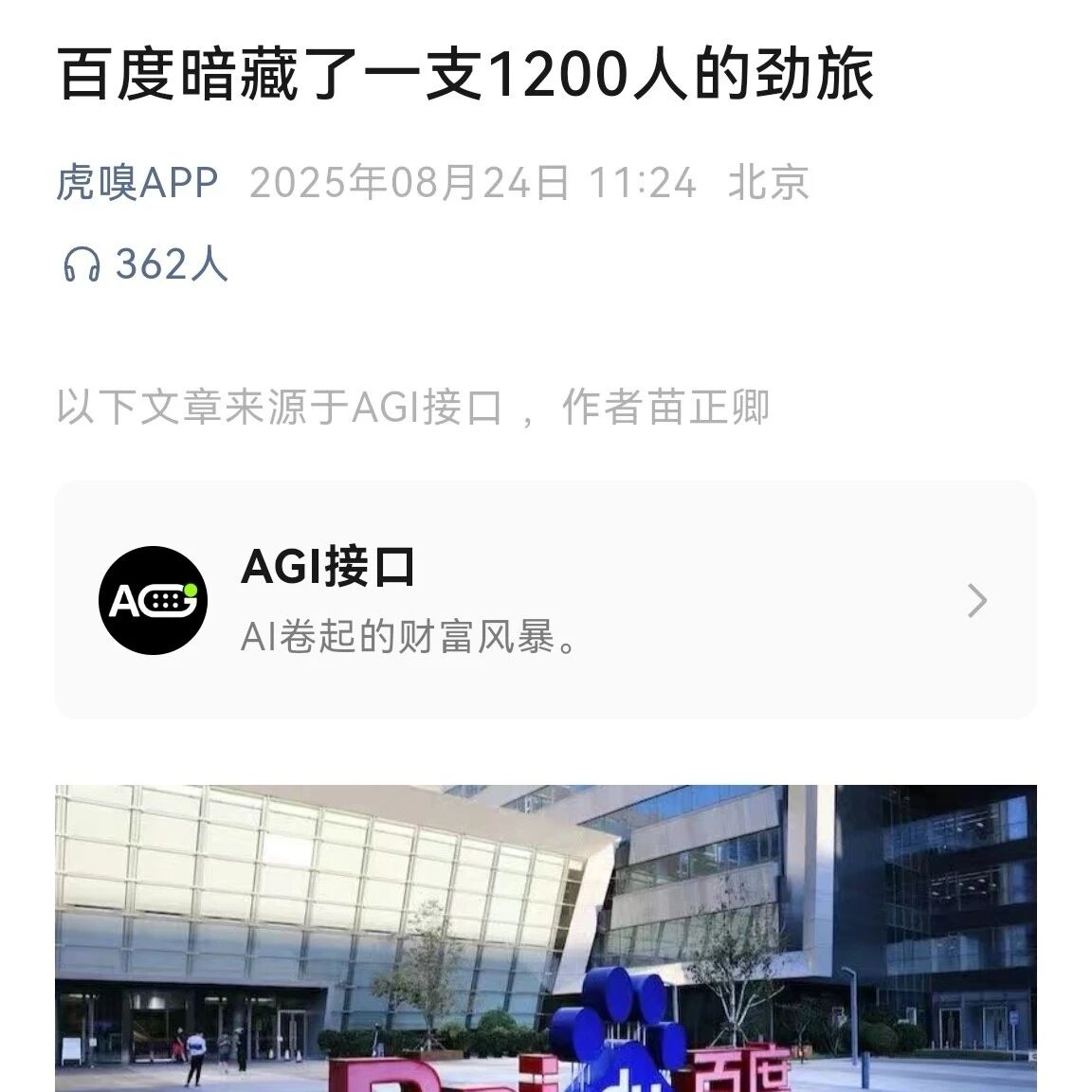Open the Baidu building article image
This screenshot has width=1092, height=1092.
pyautogui.click(x=545, y=938)
